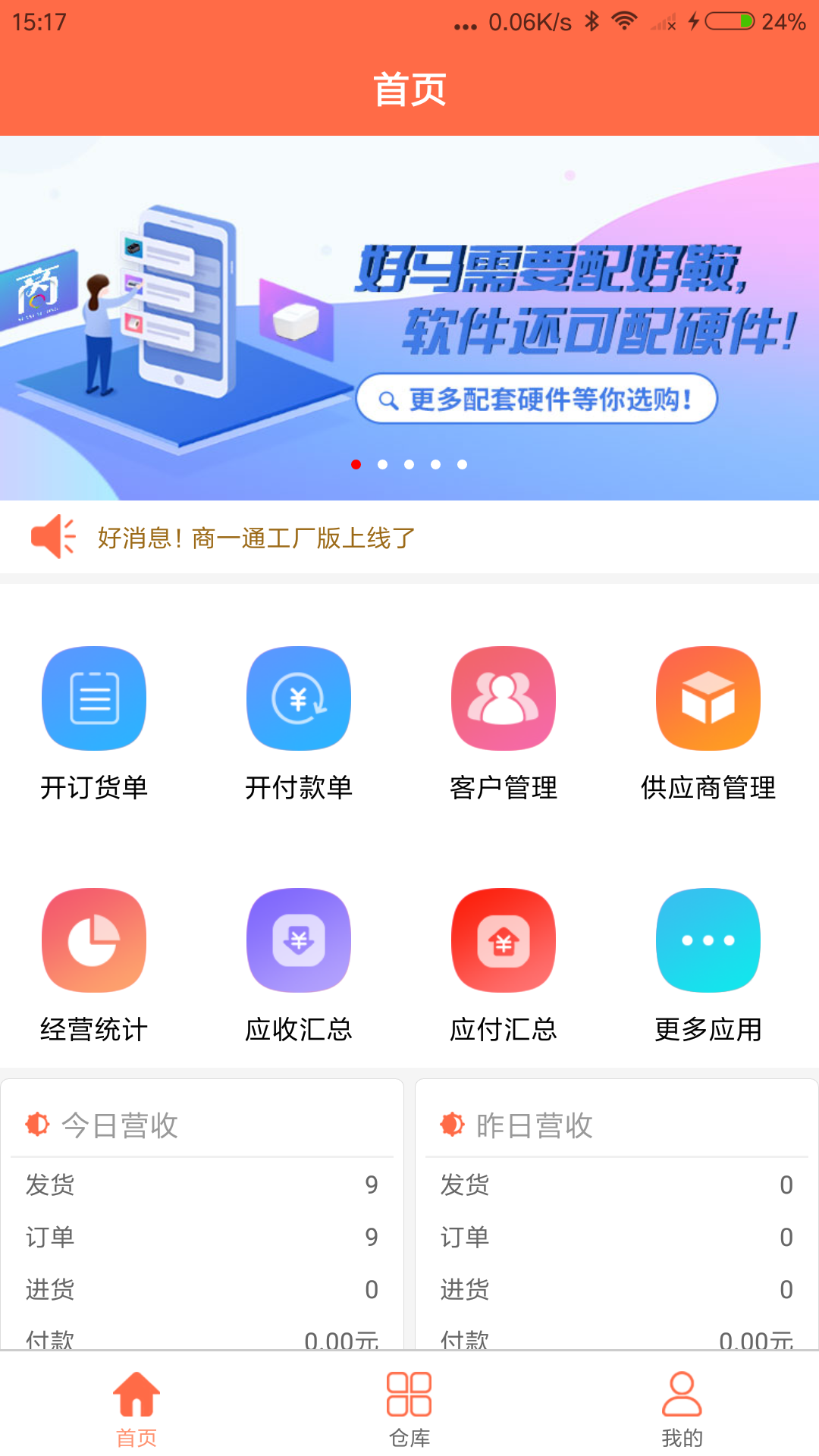The height and width of the screenshot is (1456, 819).
Task: Select the third carousel indicator dot
Action: click(x=409, y=465)
